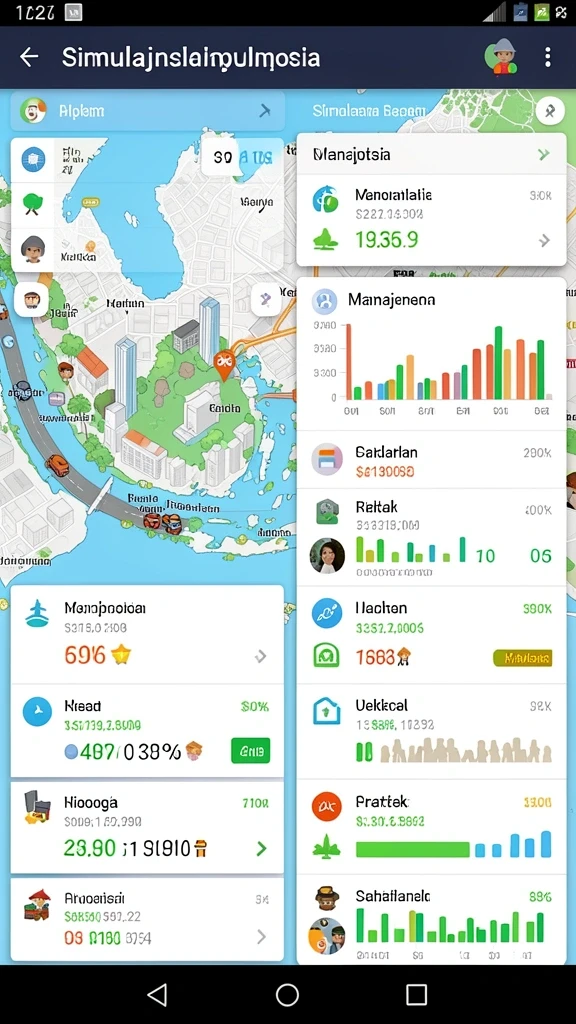Open the Gaklarlan row
The height and width of the screenshot is (1024, 576).
(x=431, y=460)
